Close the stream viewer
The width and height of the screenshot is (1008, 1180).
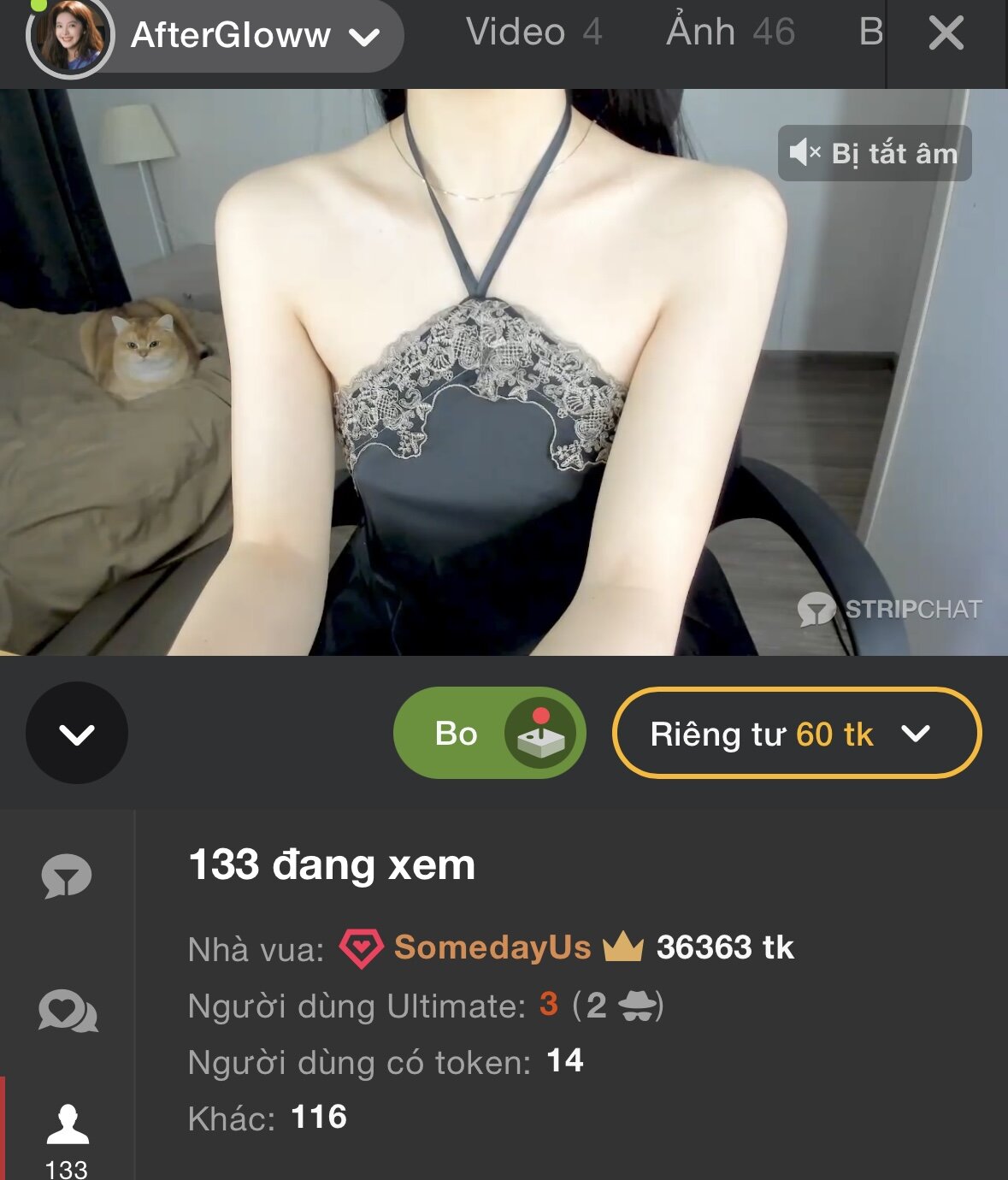pyautogui.click(x=946, y=34)
